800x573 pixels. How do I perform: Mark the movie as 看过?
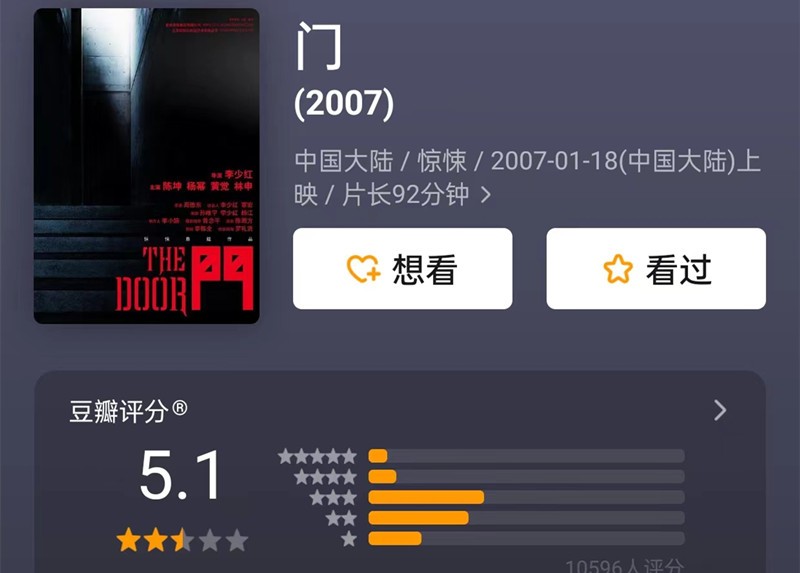click(655, 269)
